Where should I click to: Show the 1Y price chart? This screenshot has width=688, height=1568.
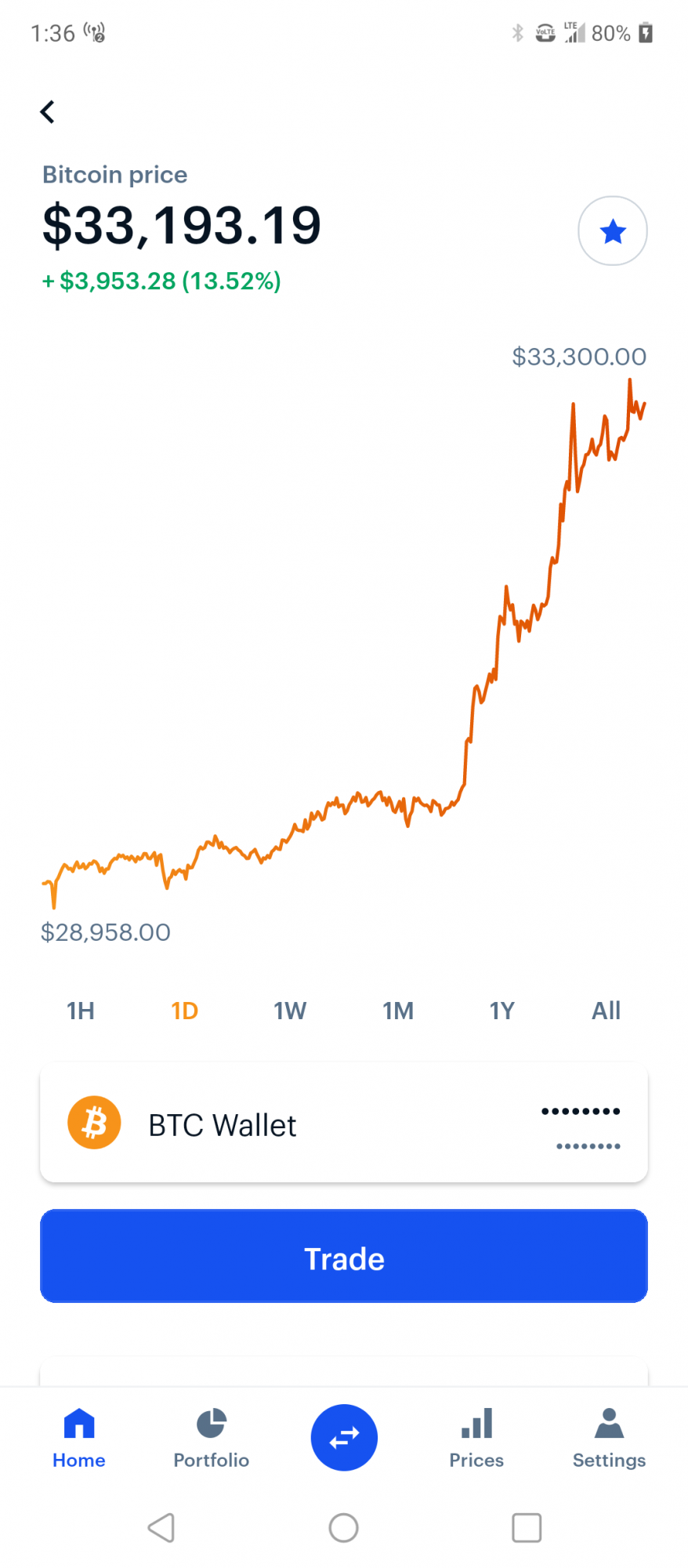502,1011
